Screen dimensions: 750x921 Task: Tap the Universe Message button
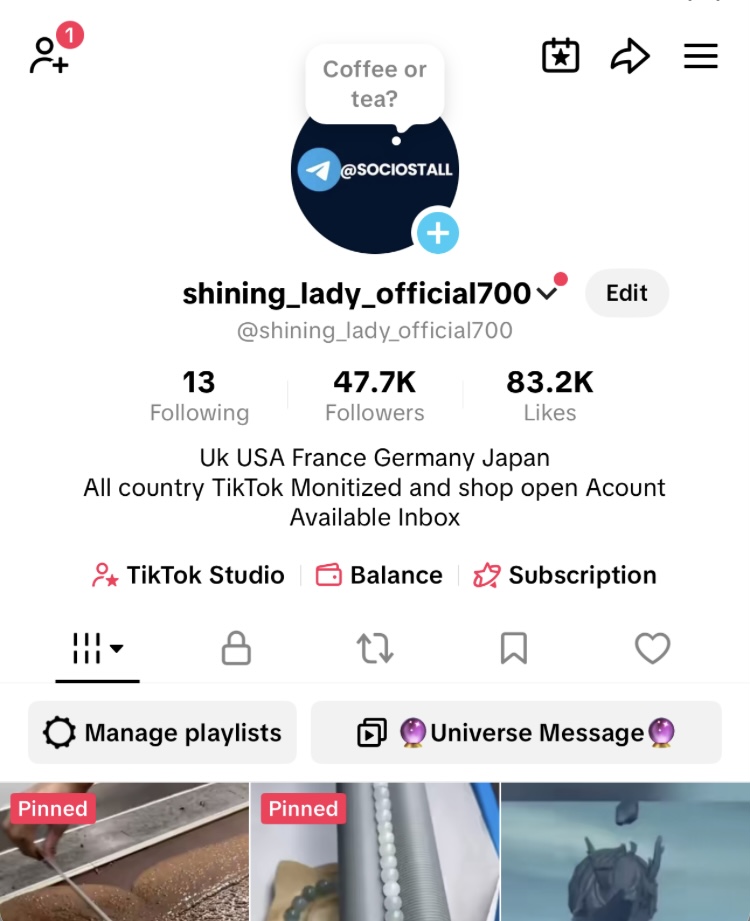[x=516, y=733]
